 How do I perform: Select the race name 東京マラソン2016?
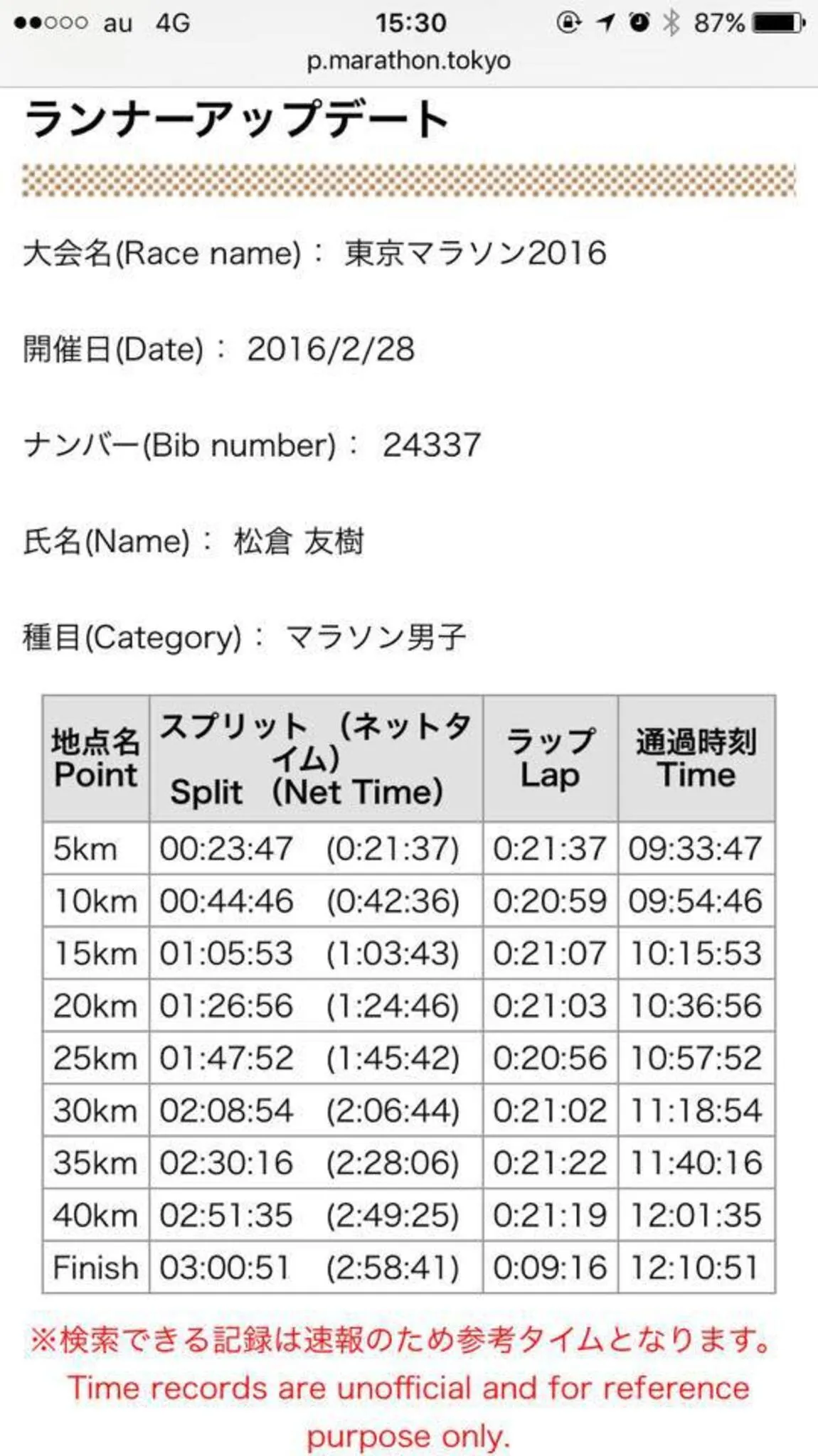(474, 254)
